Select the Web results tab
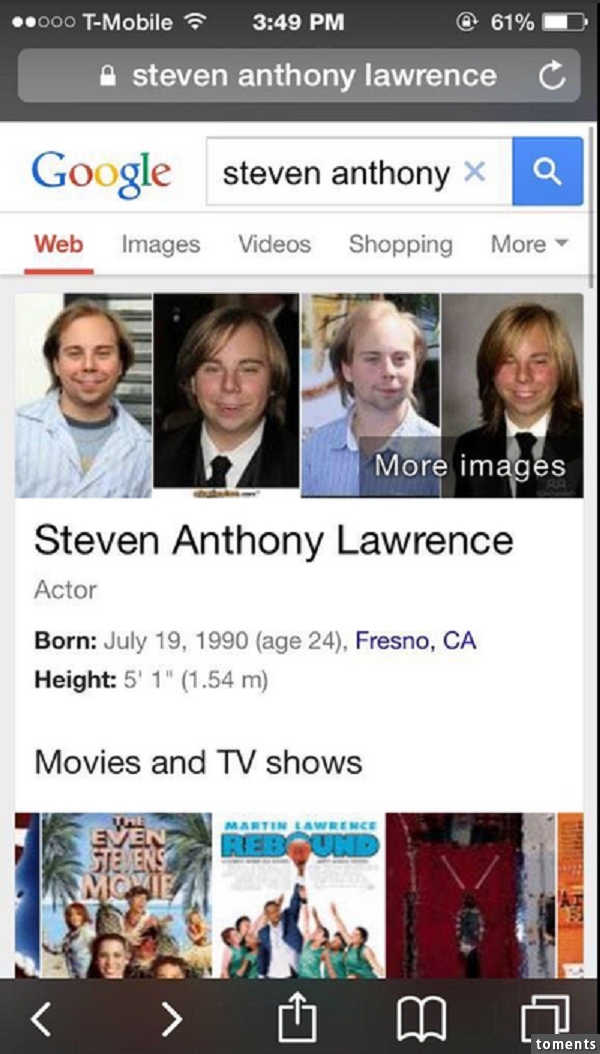The image size is (600, 1054). click(x=59, y=244)
